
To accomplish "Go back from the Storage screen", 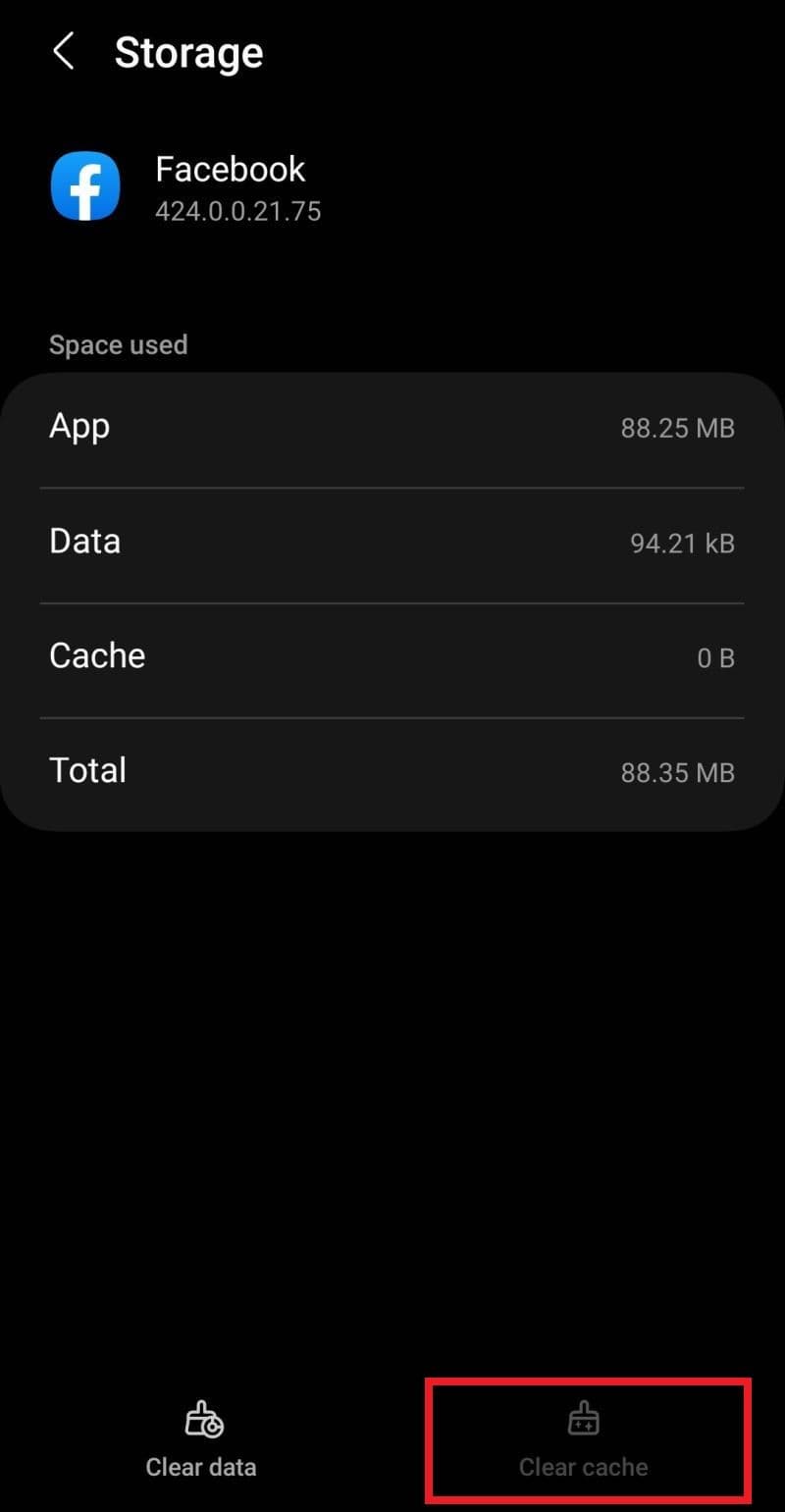I will point(64,52).
